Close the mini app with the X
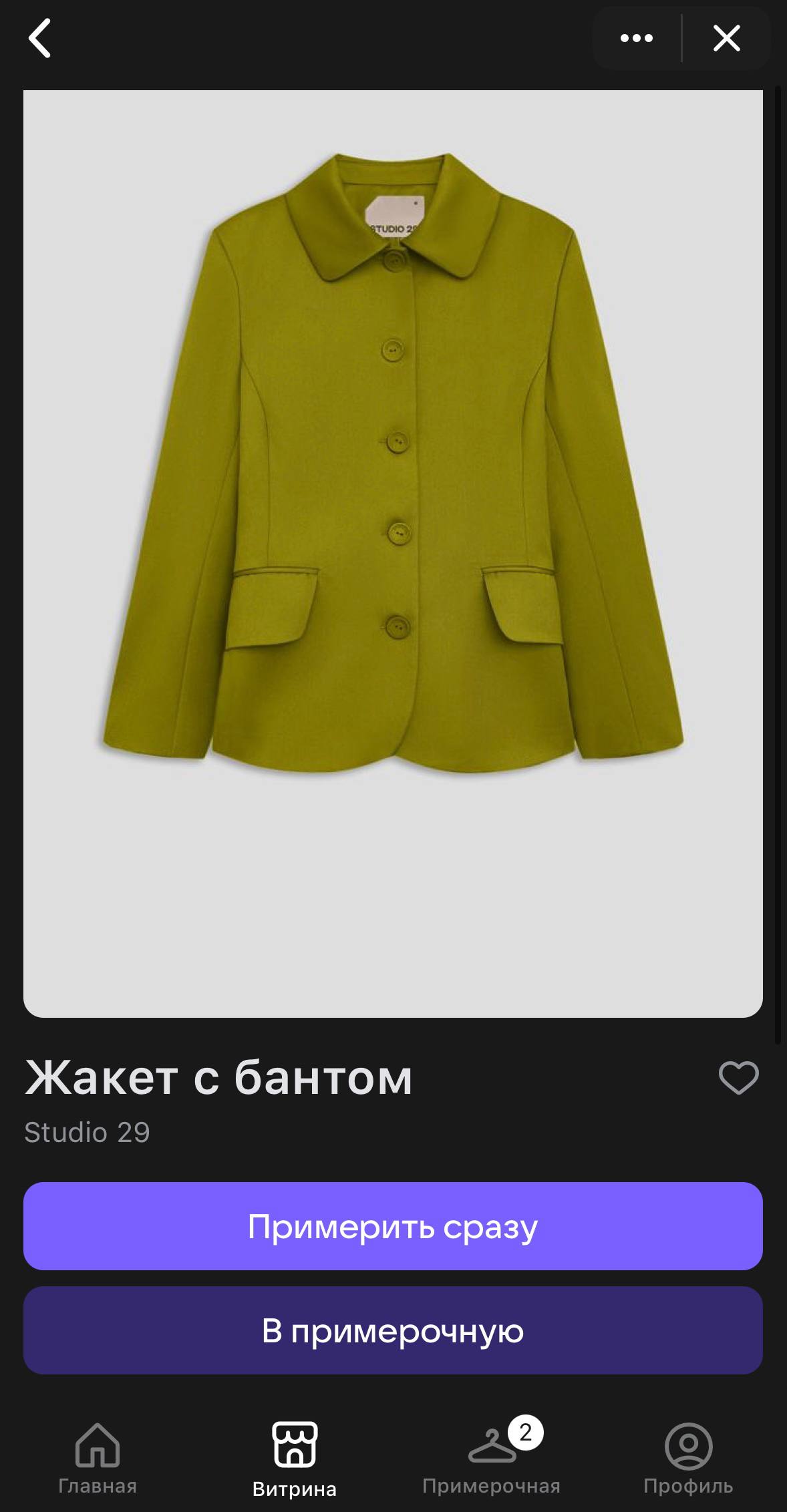 (x=726, y=38)
